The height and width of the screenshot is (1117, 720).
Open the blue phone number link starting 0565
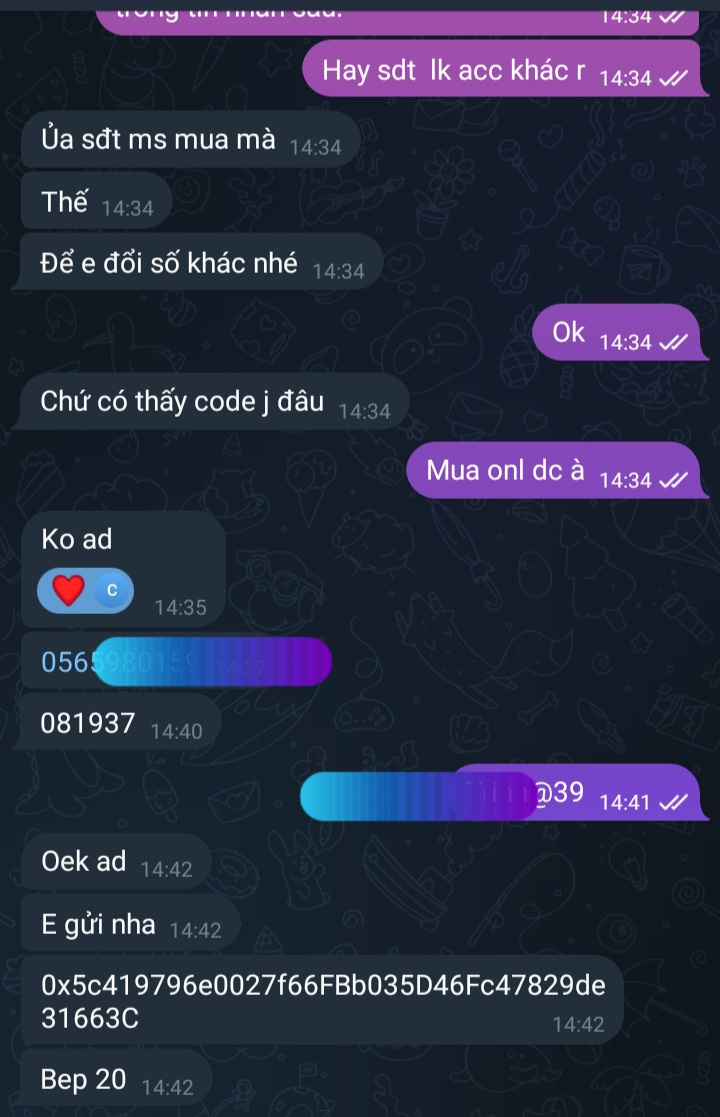(66, 662)
